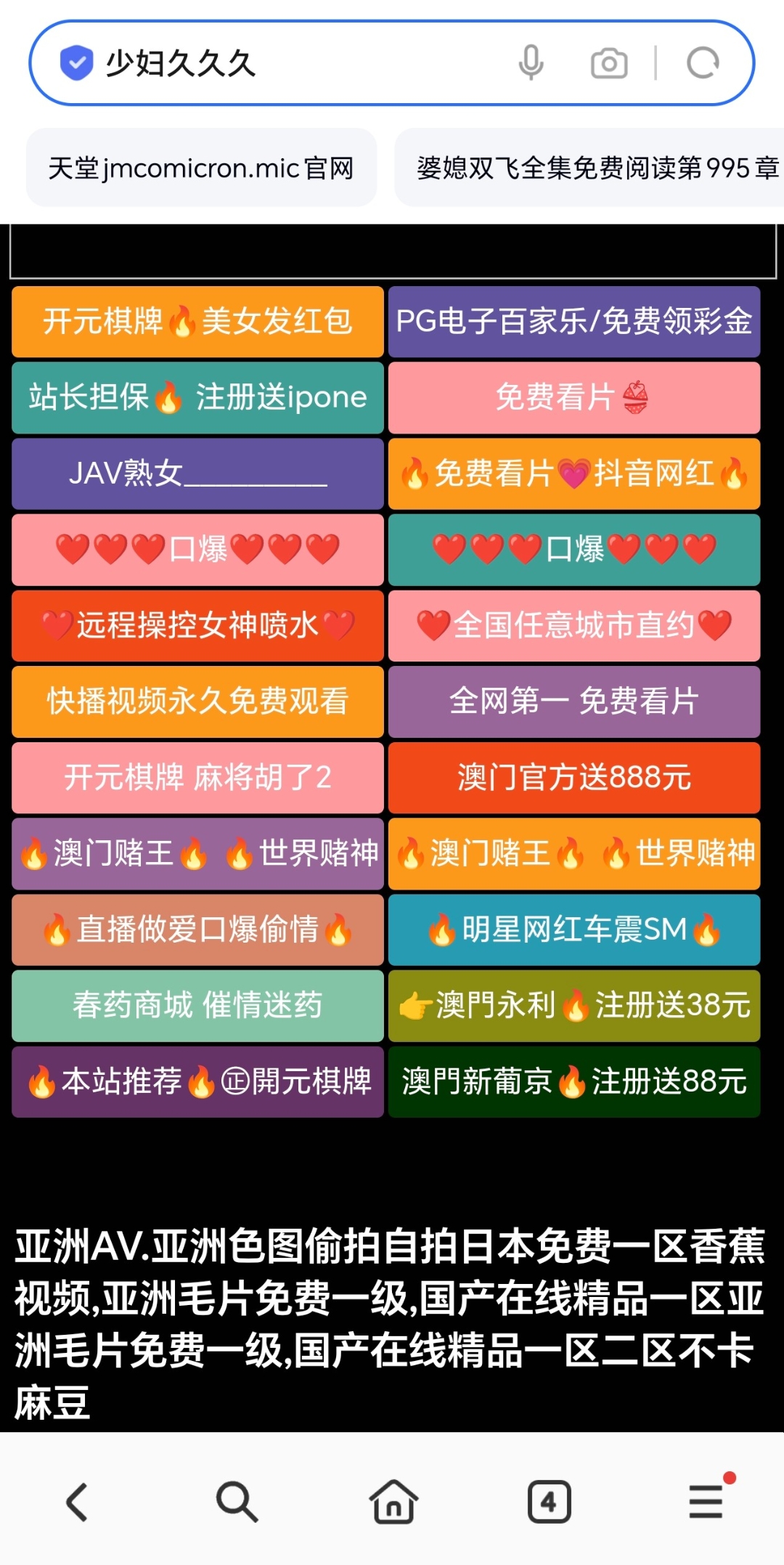
Task: Select the 天堂jmcomicron.mic官网 suggestion chip
Action: [x=201, y=168]
